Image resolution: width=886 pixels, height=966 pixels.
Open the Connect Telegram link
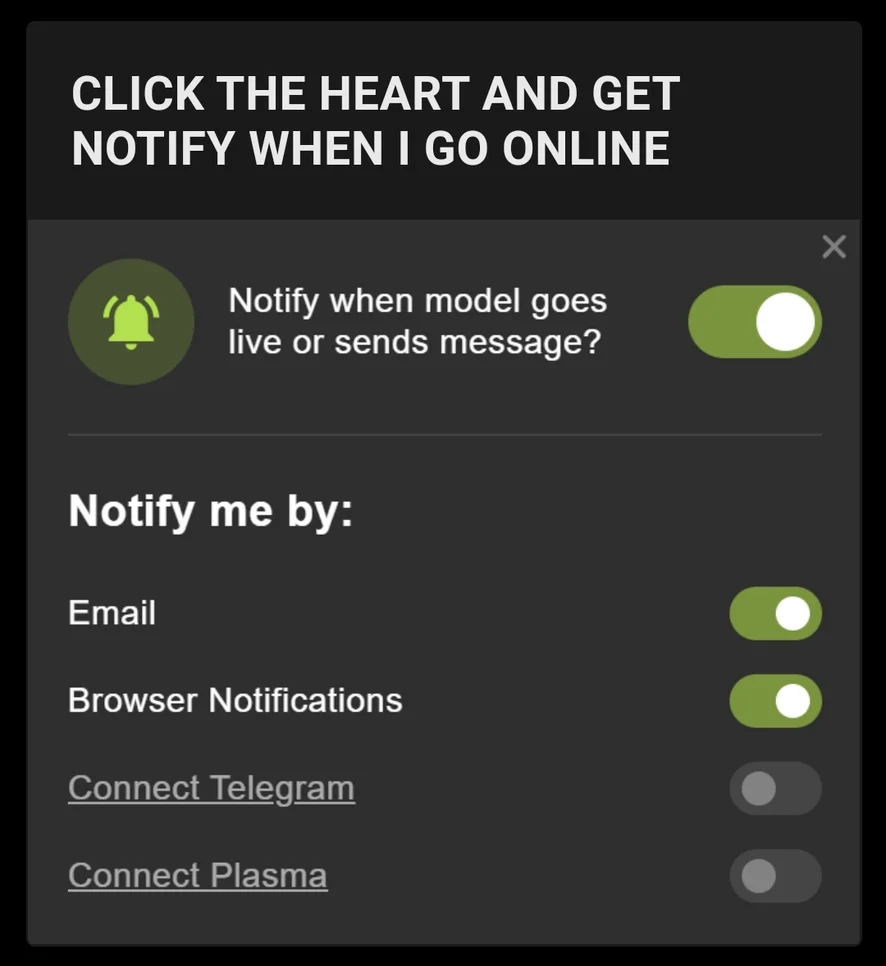(x=211, y=788)
